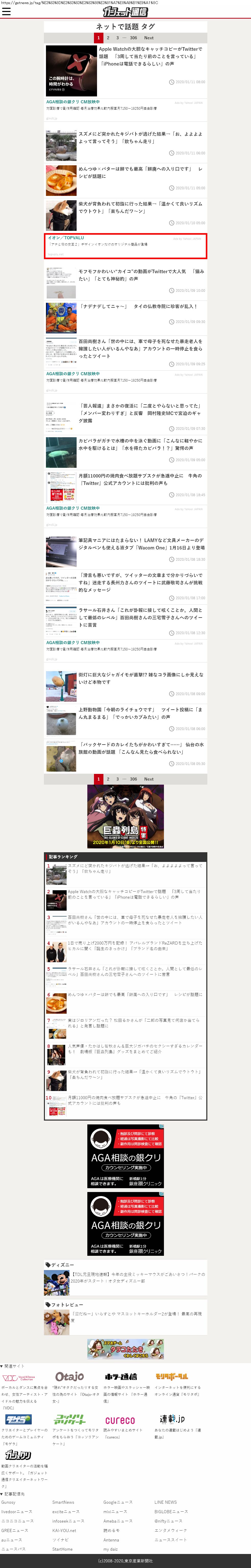Image resolution: width=251 pixels, height=1568 pixels.
Task: Open the Shiba dog first shrine visit article
Action: pos(141,207)
